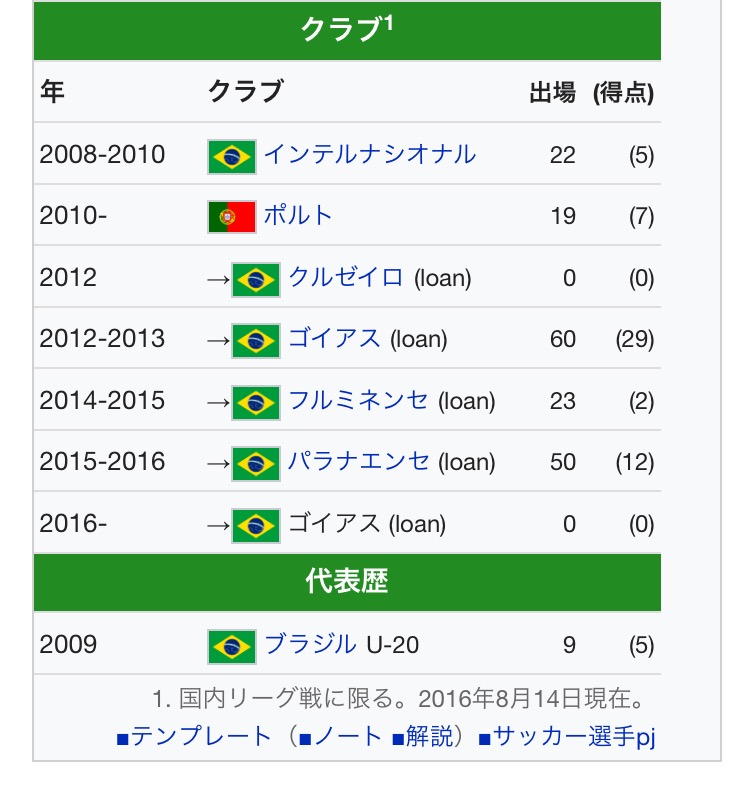Image resolution: width=750 pixels, height=795 pixels.
Task: Open the パラナエンセ club link
Action: (x=358, y=462)
